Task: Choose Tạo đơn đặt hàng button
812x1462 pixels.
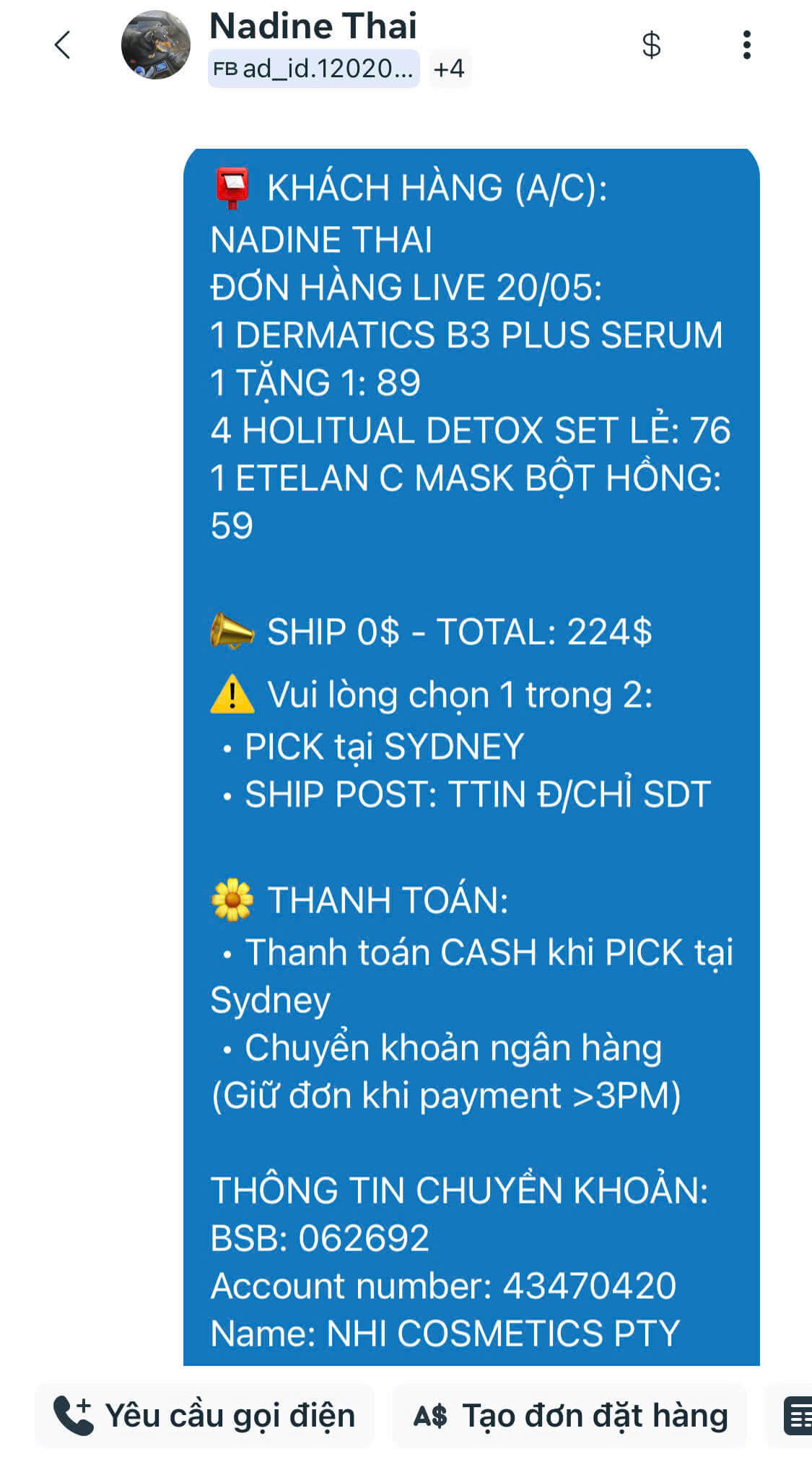Action: [569, 1416]
